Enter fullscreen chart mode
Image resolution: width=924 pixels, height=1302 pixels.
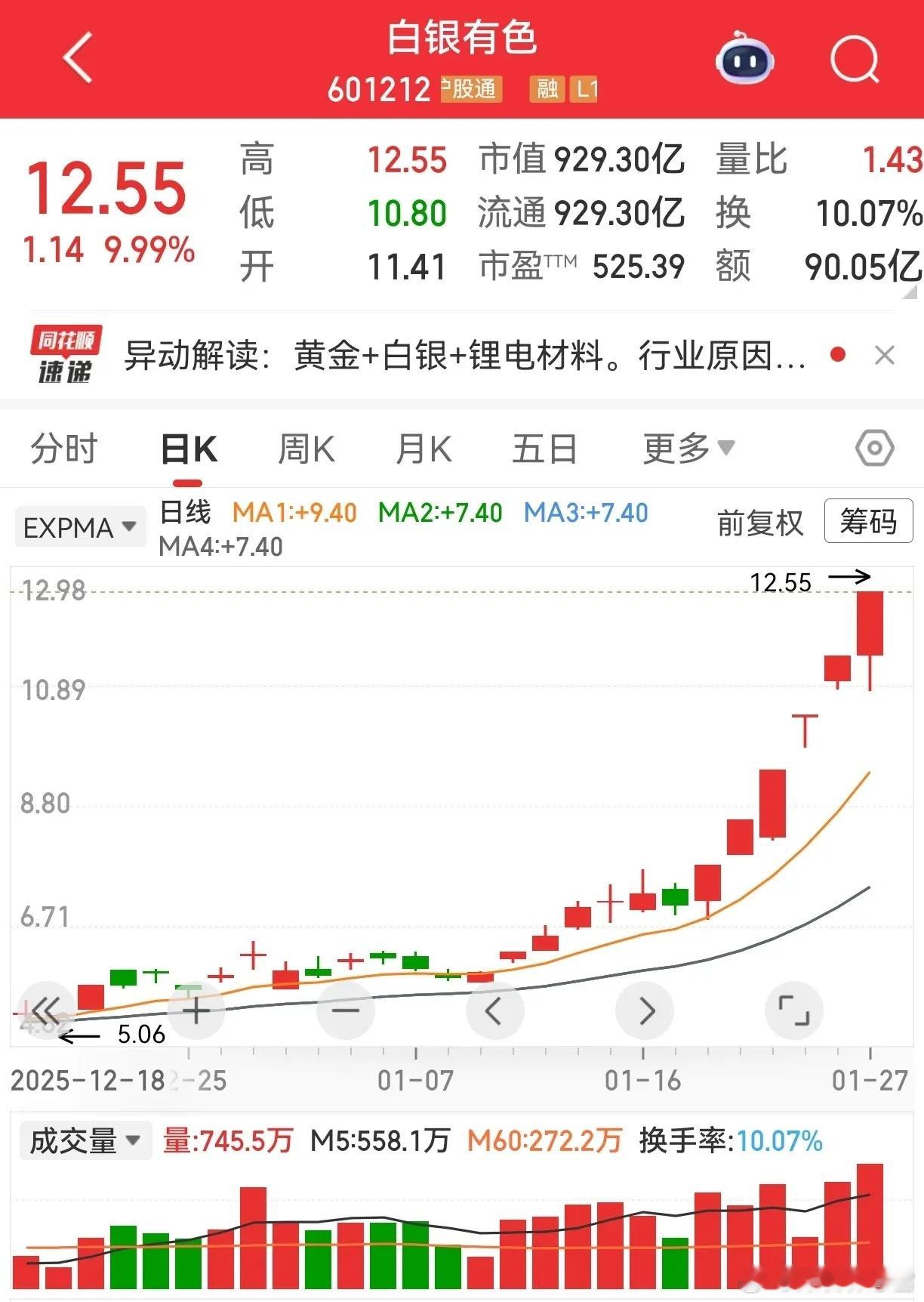click(794, 1010)
